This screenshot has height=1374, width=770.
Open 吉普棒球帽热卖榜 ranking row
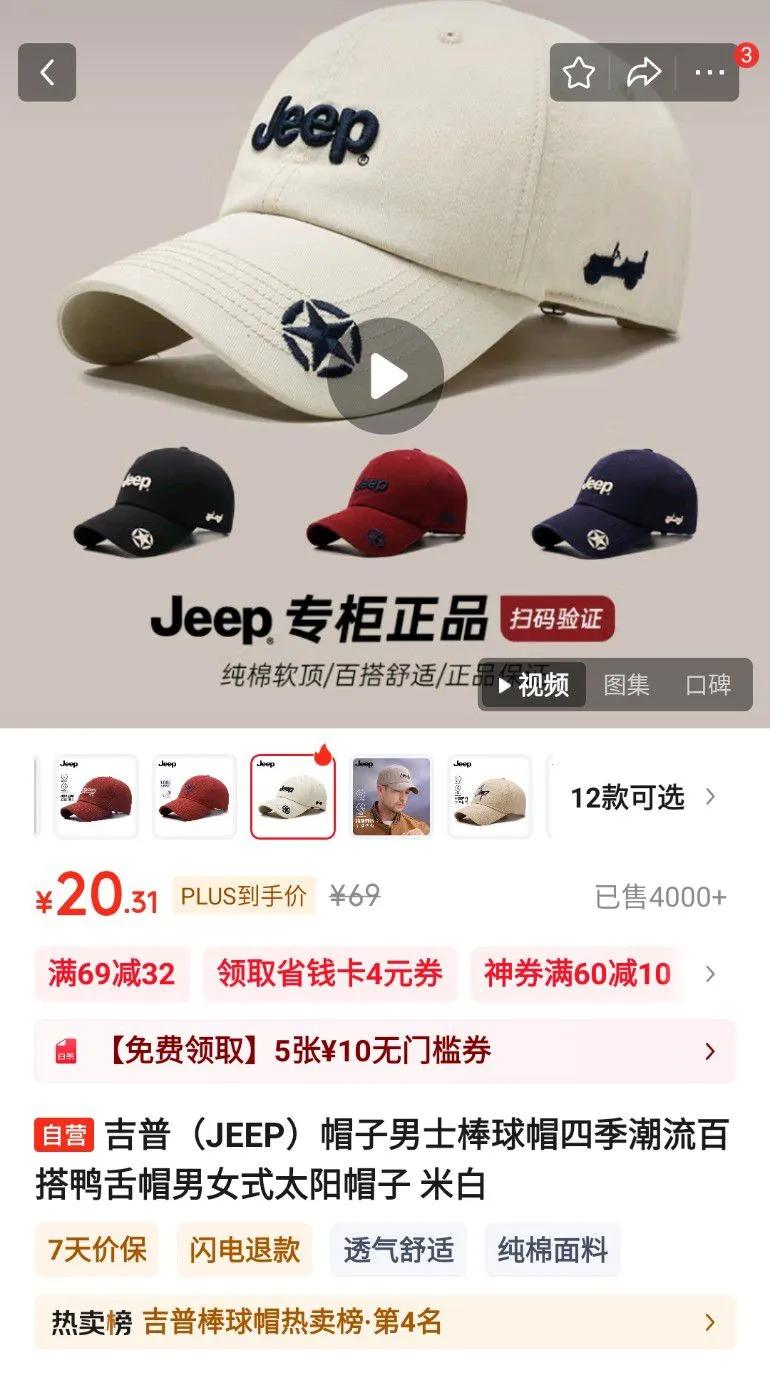point(385,1322)
